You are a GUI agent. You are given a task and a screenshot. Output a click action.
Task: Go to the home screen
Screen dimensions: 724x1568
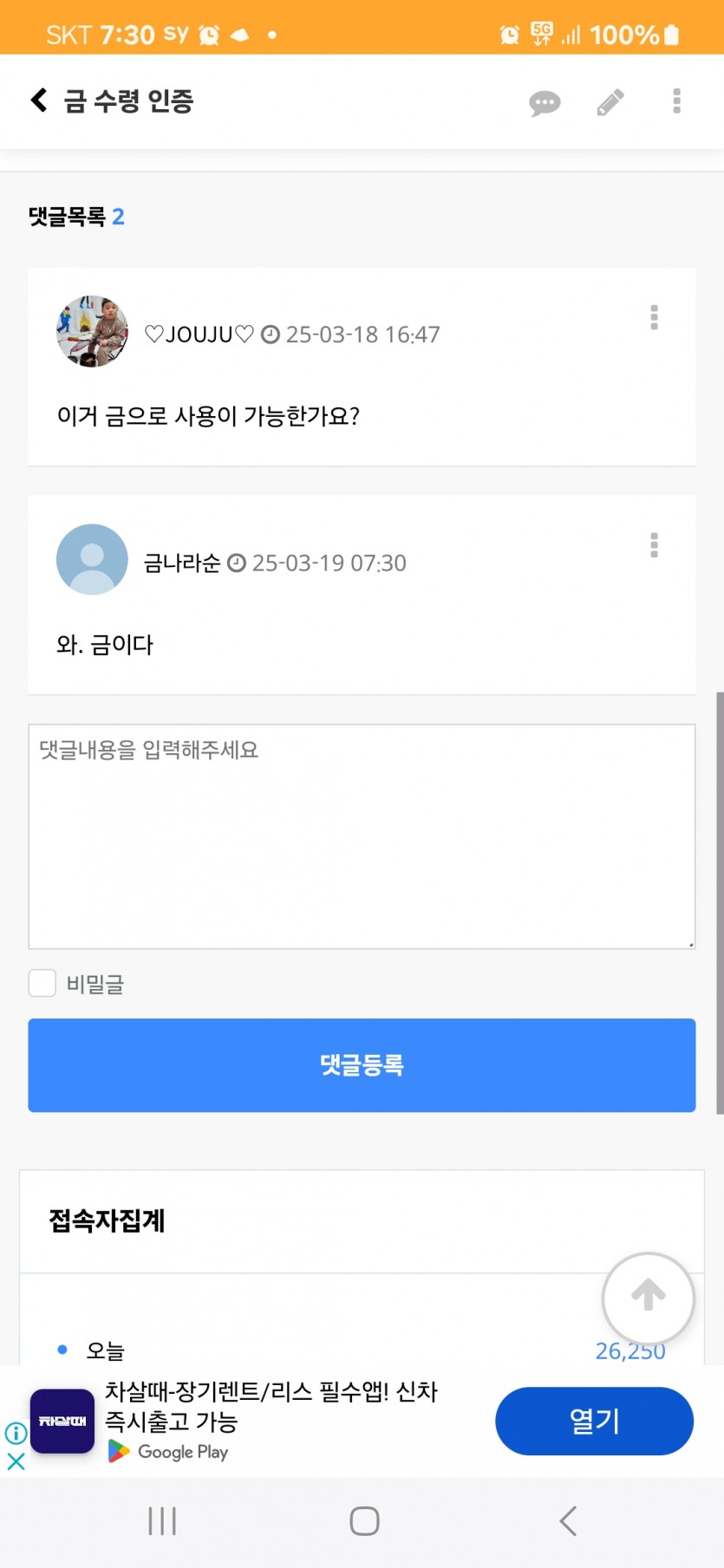tap(364, 1520)
